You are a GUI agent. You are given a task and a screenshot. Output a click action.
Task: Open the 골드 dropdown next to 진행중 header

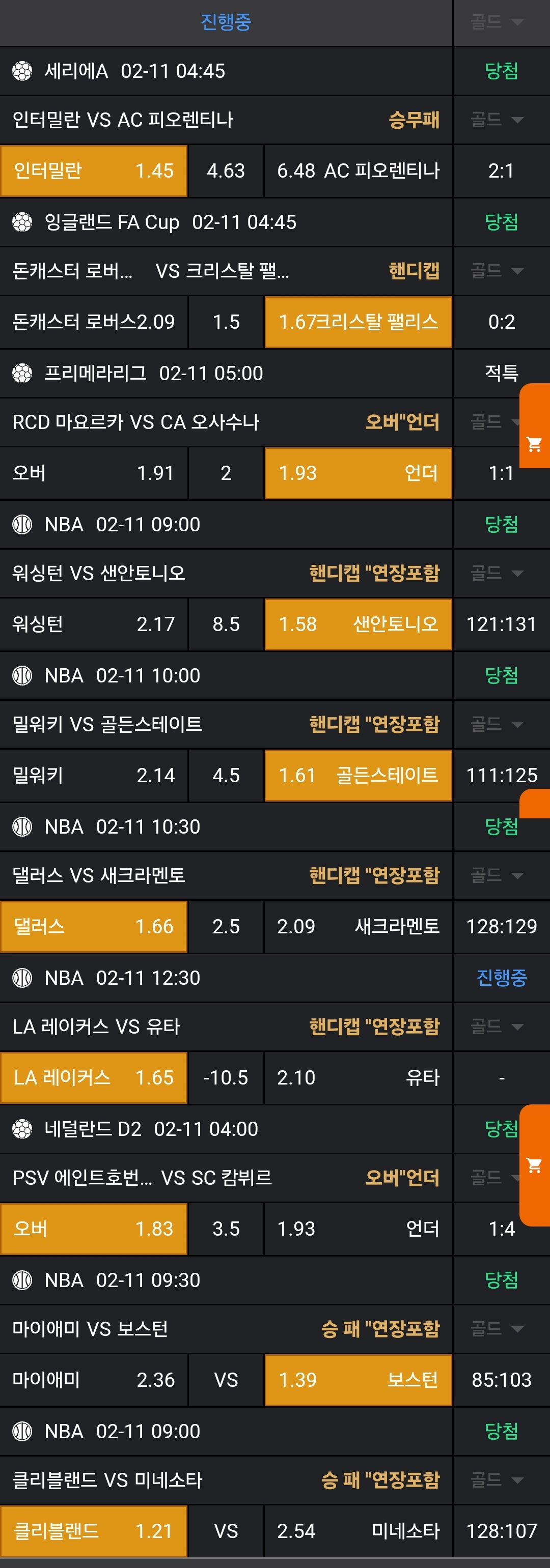498,22
